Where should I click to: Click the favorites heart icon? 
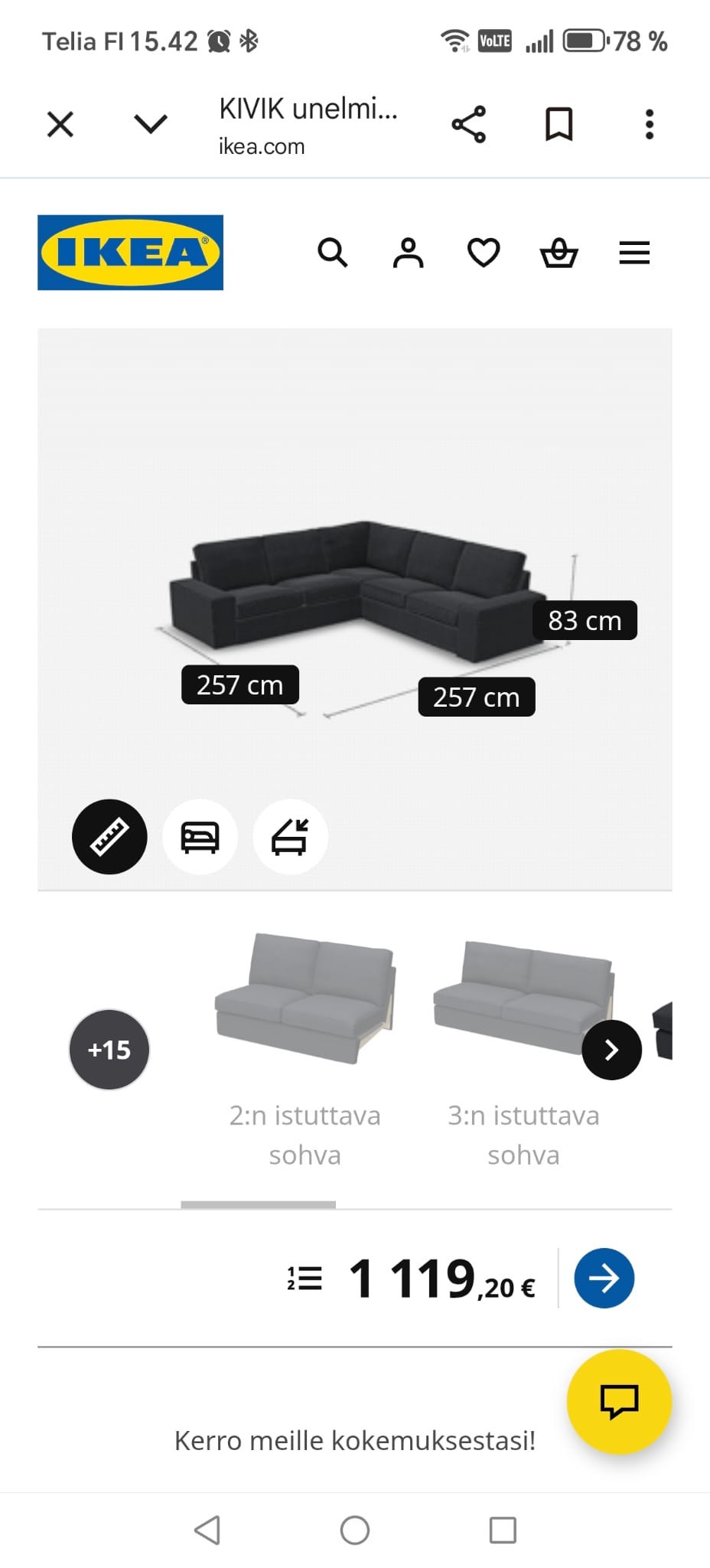(484, 253)
